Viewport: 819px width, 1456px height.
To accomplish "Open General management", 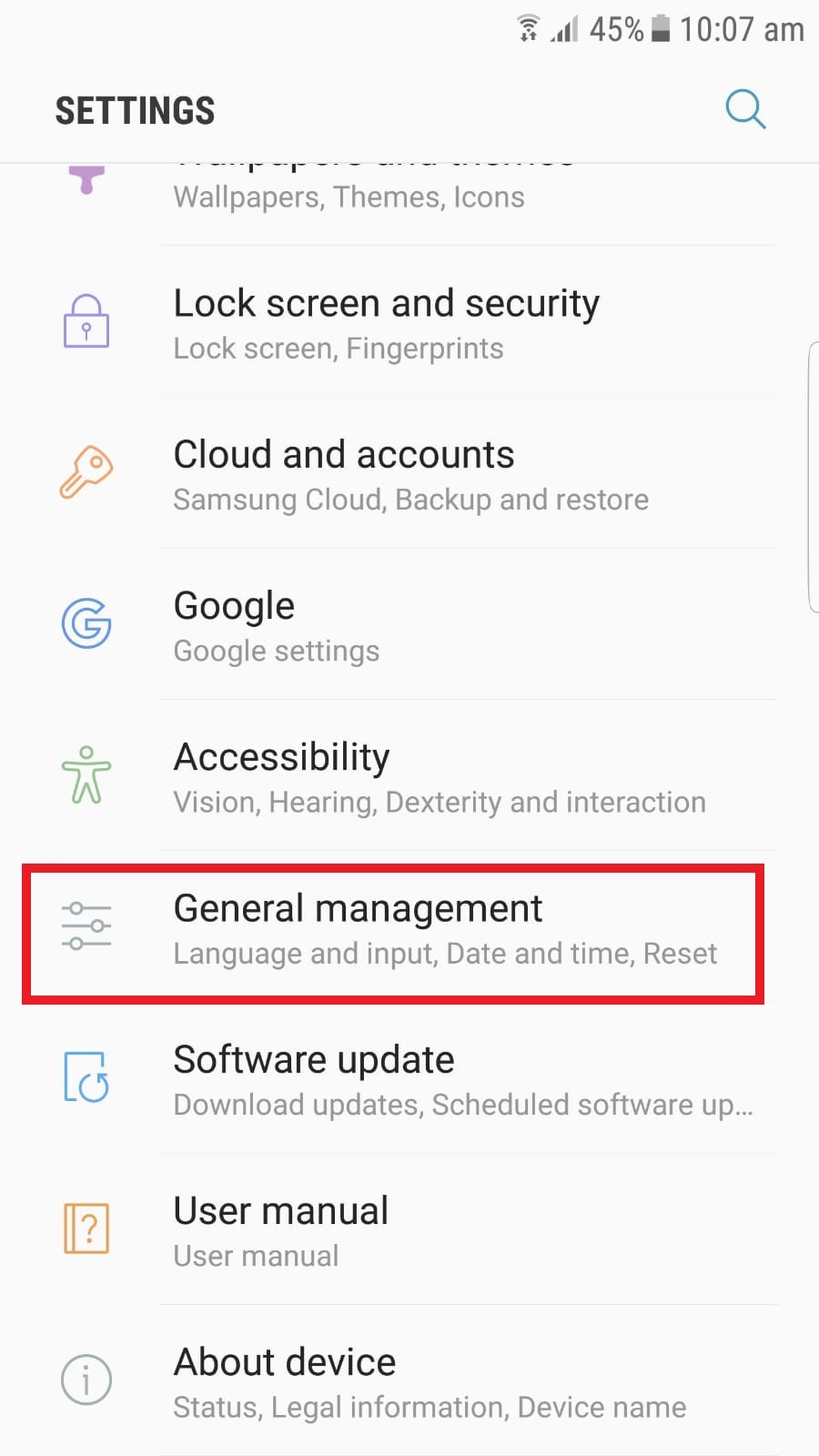I will (x=409, y=929).
